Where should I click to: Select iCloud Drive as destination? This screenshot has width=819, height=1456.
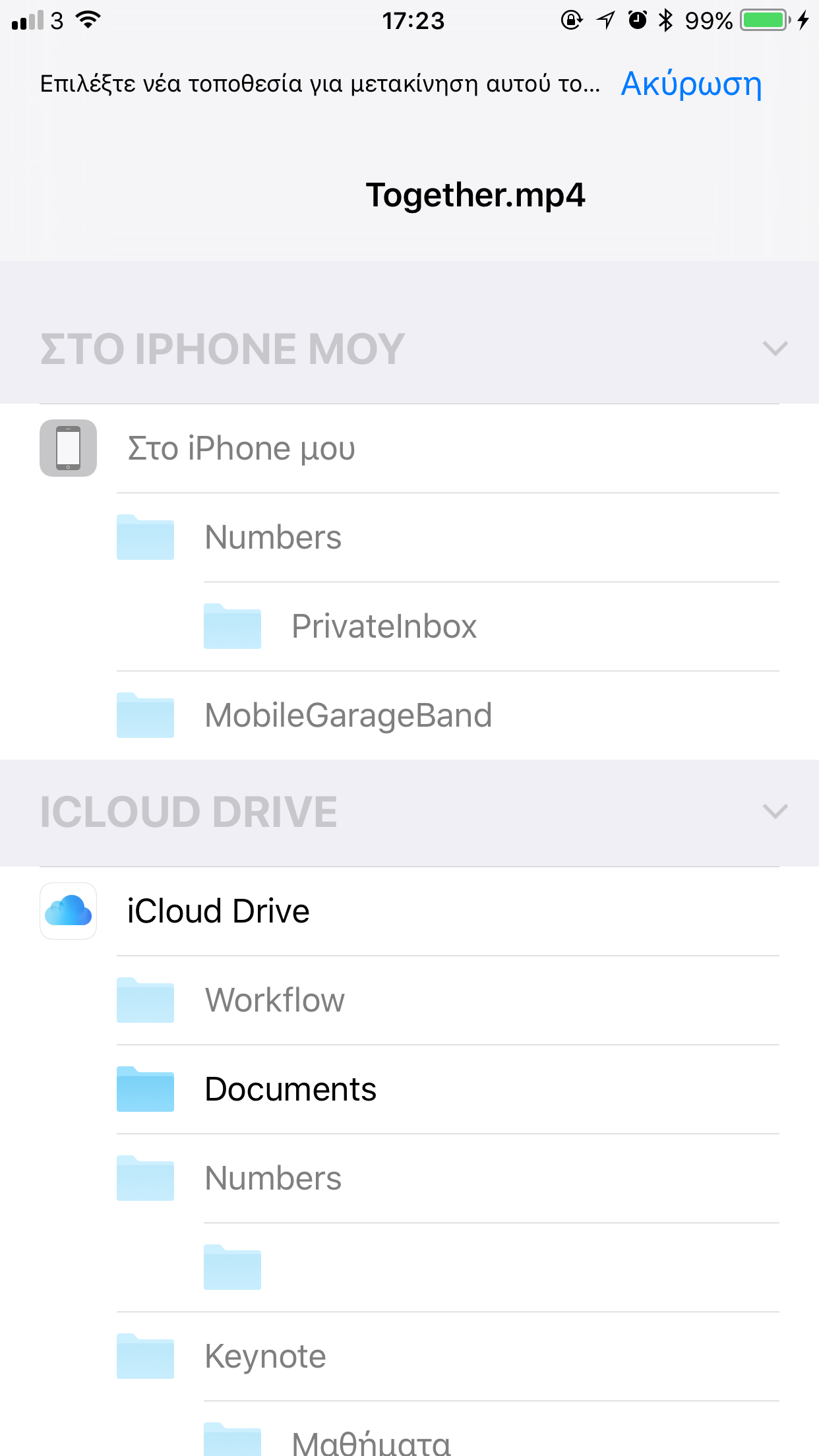point(218,911)
